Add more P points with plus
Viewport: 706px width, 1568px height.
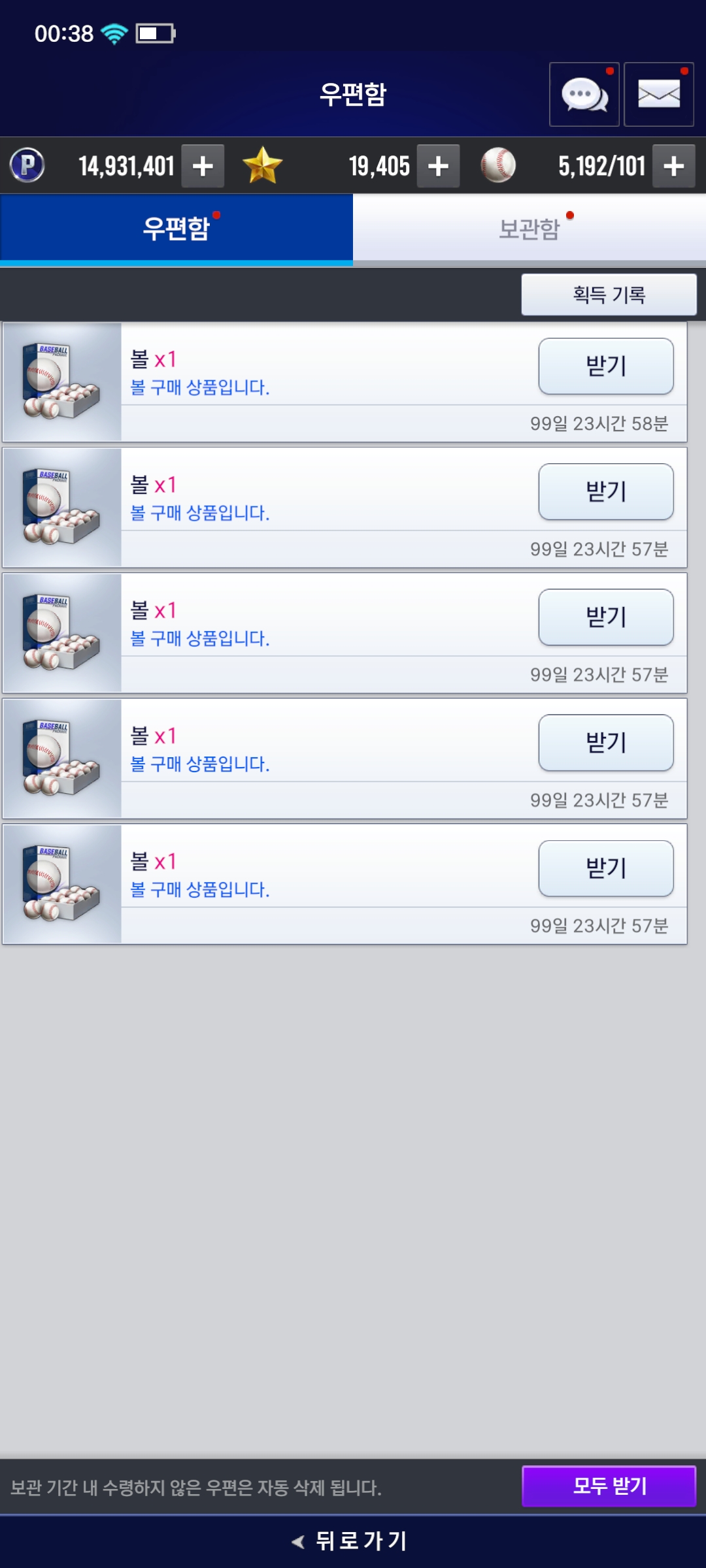[203, 166]
